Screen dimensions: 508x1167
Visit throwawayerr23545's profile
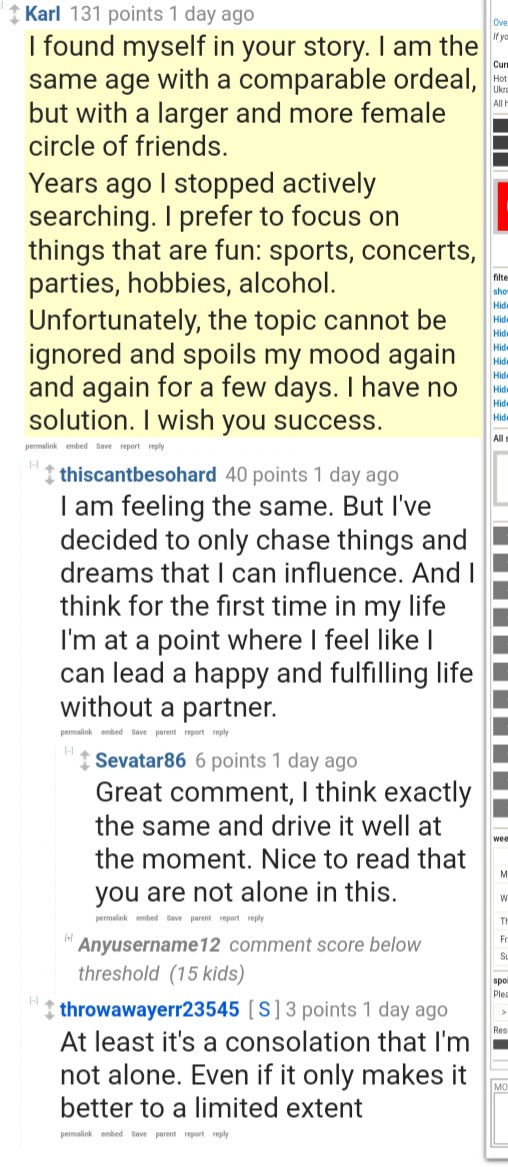click(x=149, y=1009)
